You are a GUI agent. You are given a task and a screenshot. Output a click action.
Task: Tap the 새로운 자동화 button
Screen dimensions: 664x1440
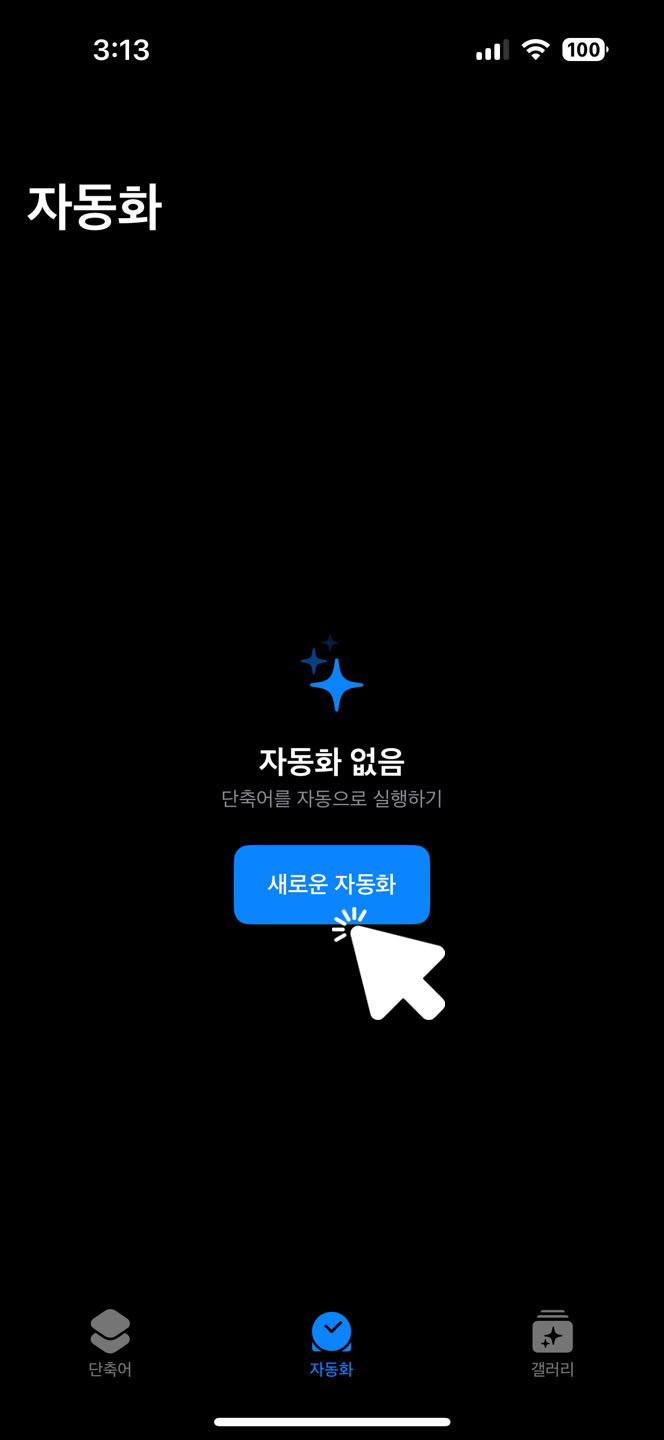[x=332, y=884]
